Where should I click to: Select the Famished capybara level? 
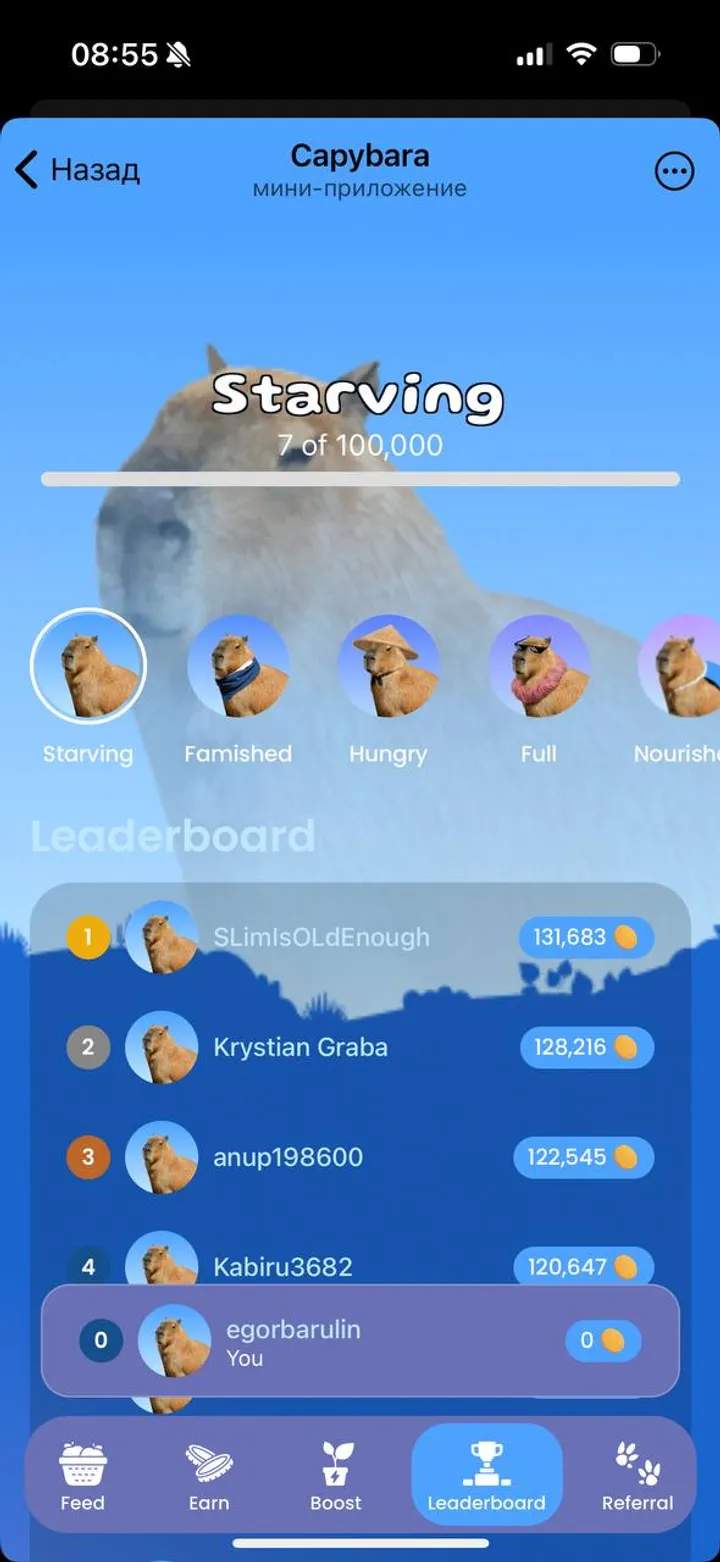238,666
